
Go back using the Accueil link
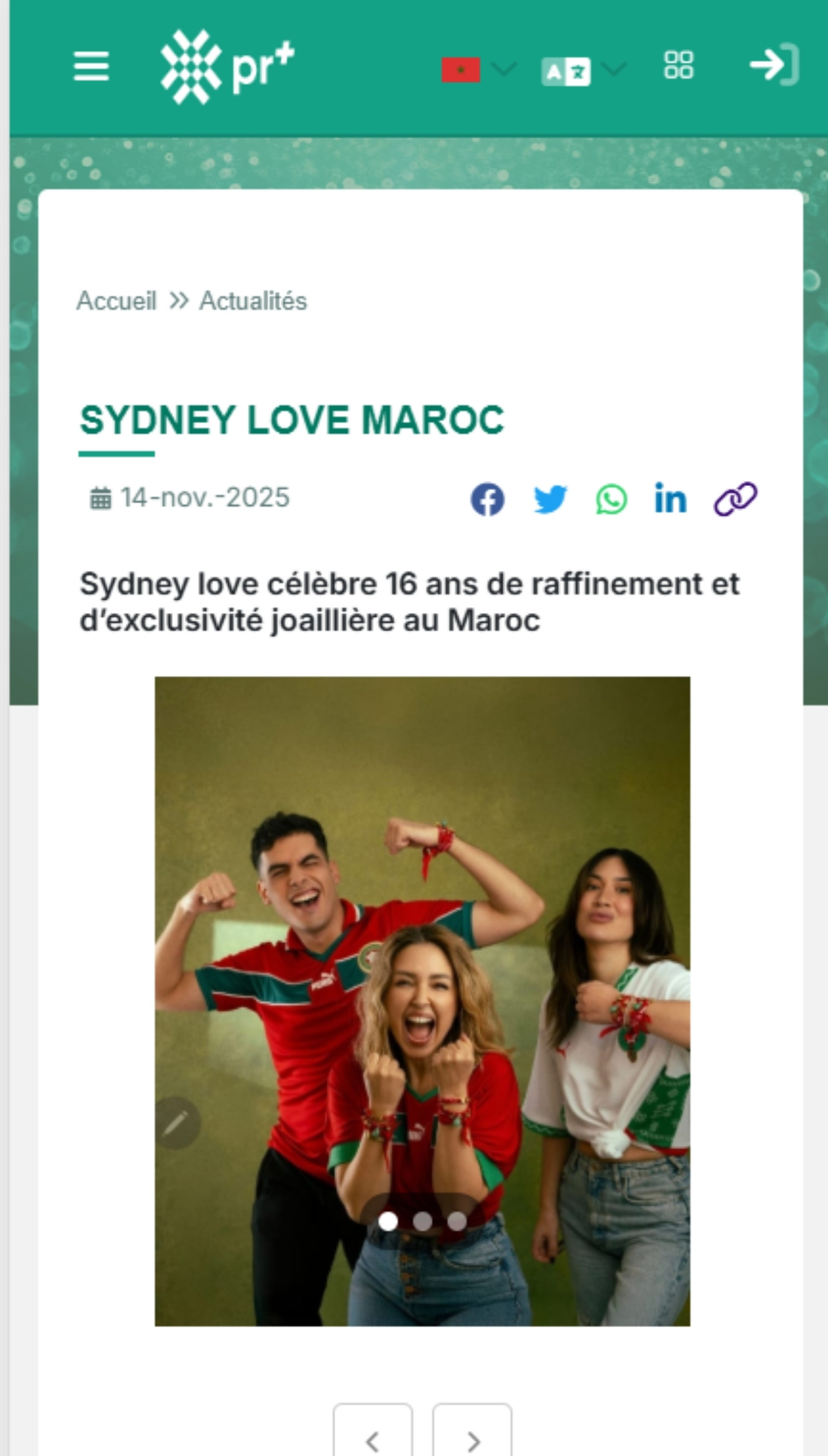pos(116,300)
